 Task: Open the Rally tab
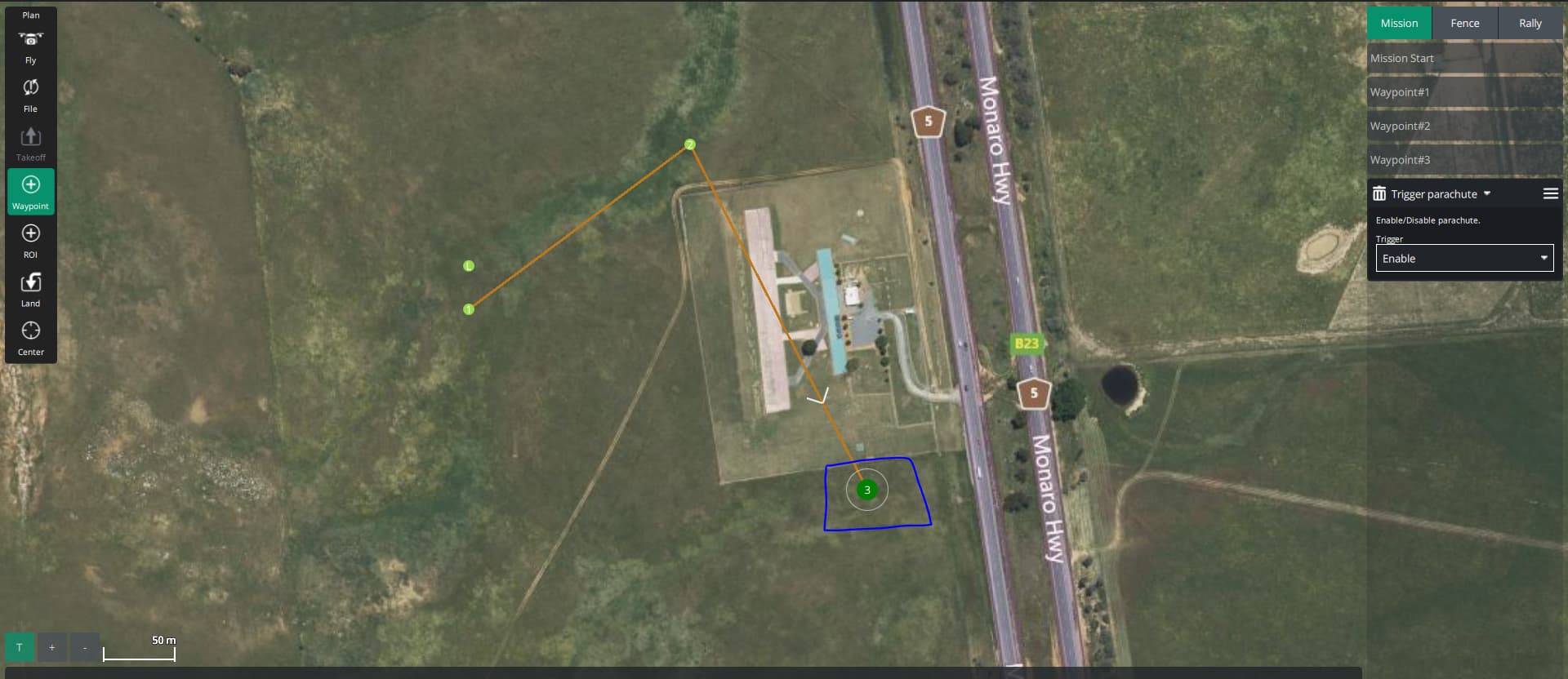coord(1530,23)
